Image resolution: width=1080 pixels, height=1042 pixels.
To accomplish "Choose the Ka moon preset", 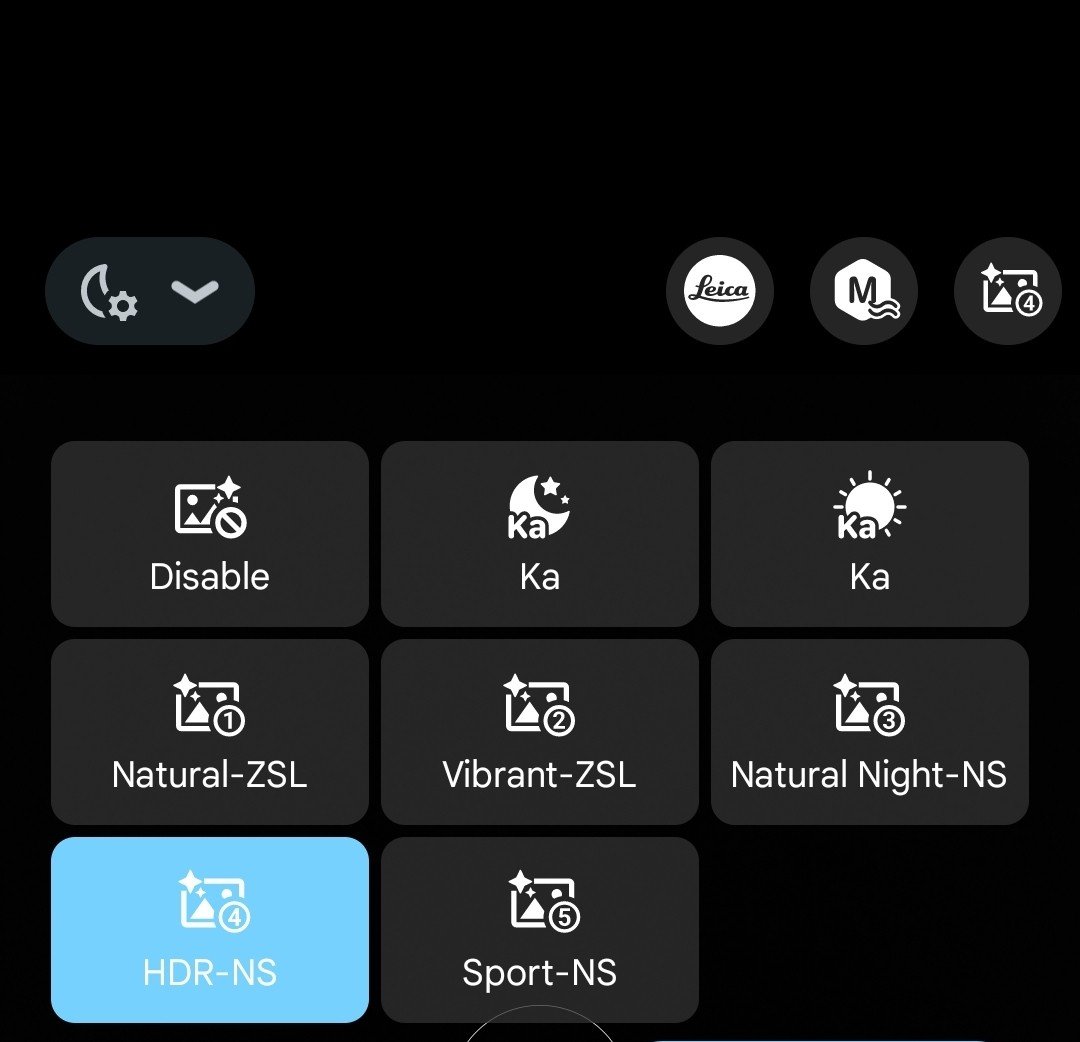I will [x=540, y=534].
